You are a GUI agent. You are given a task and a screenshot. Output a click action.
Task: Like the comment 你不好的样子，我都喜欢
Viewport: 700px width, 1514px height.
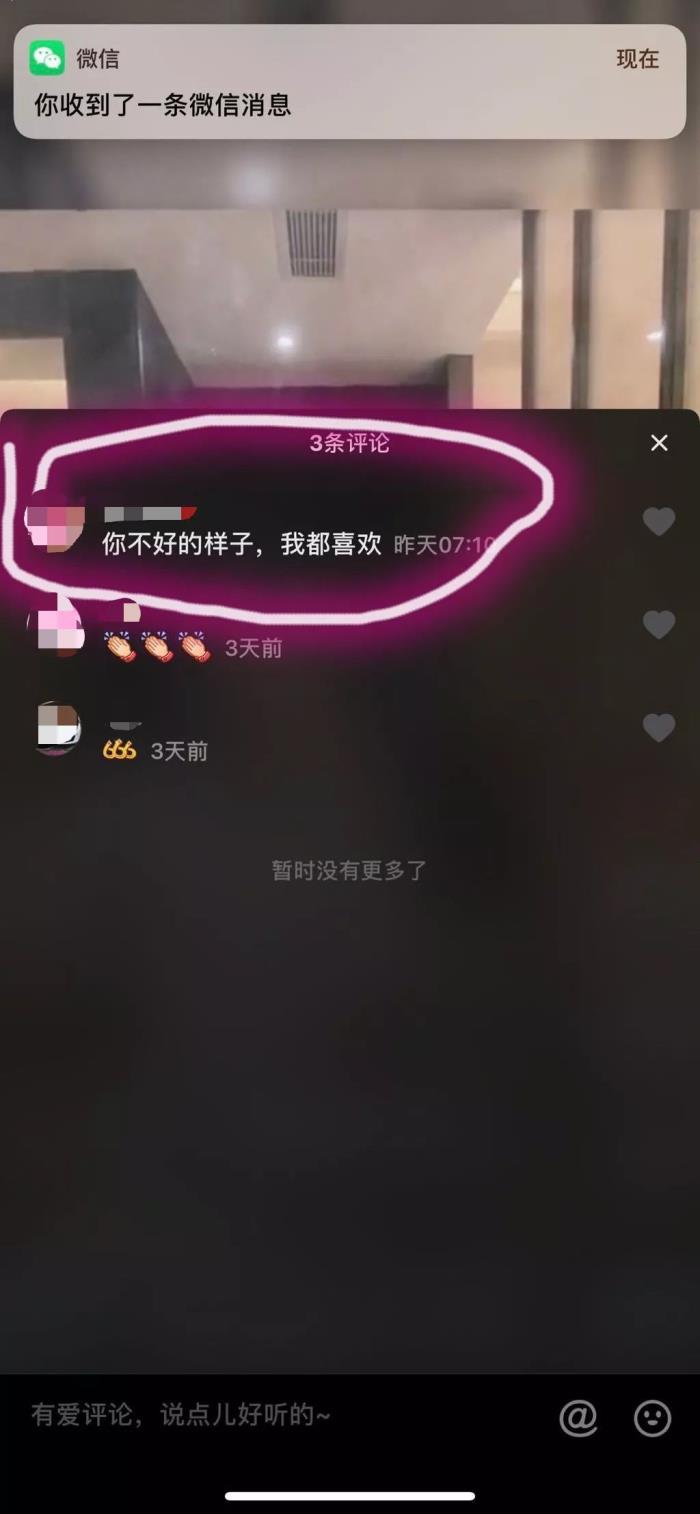658,521
